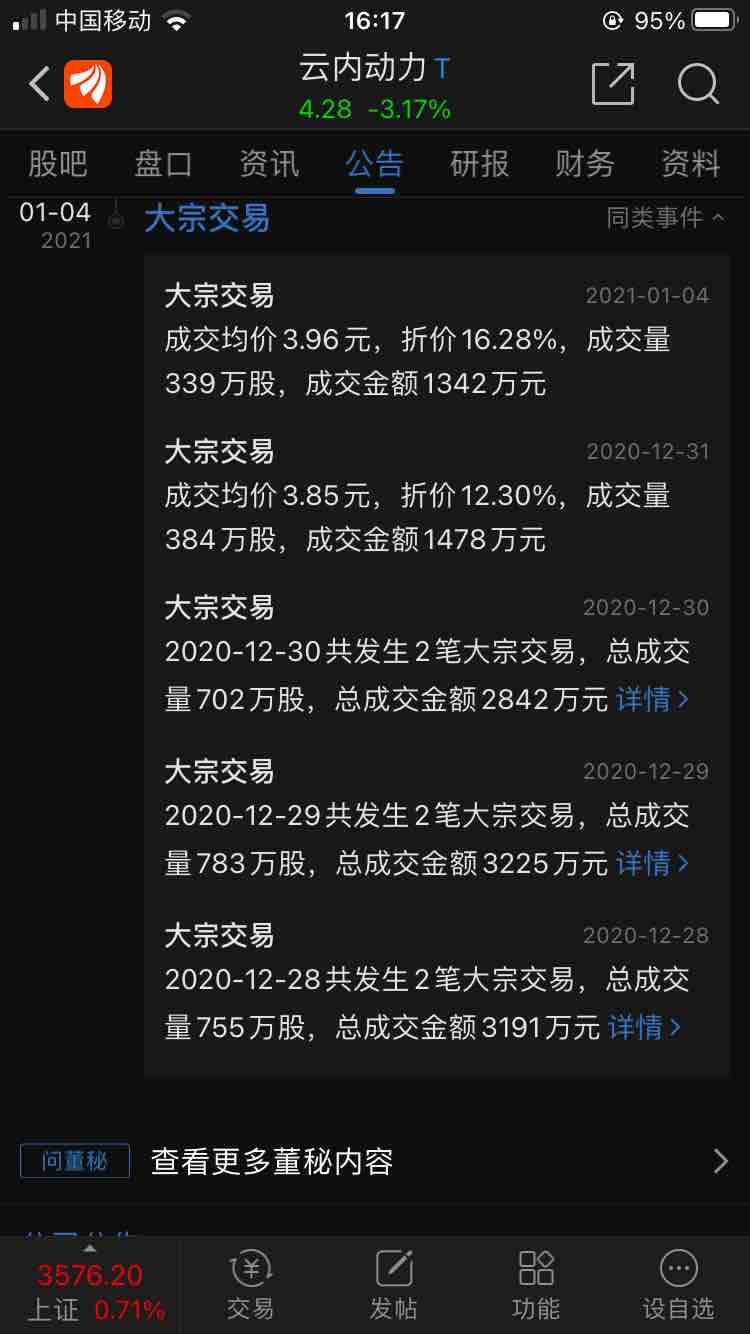Collapse the 同类事件 section

[x=660, y=218]
